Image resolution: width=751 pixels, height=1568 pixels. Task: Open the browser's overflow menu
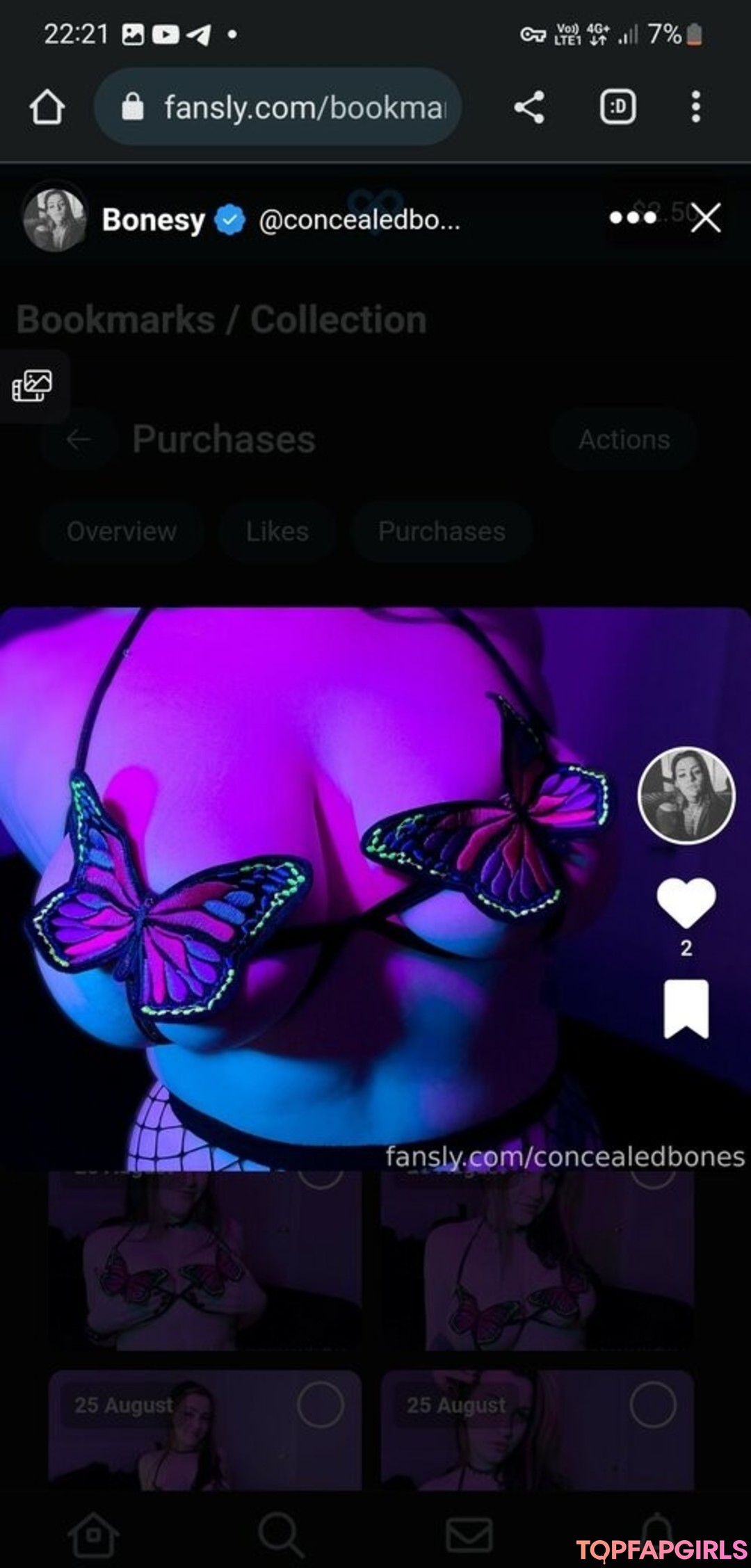695,107
